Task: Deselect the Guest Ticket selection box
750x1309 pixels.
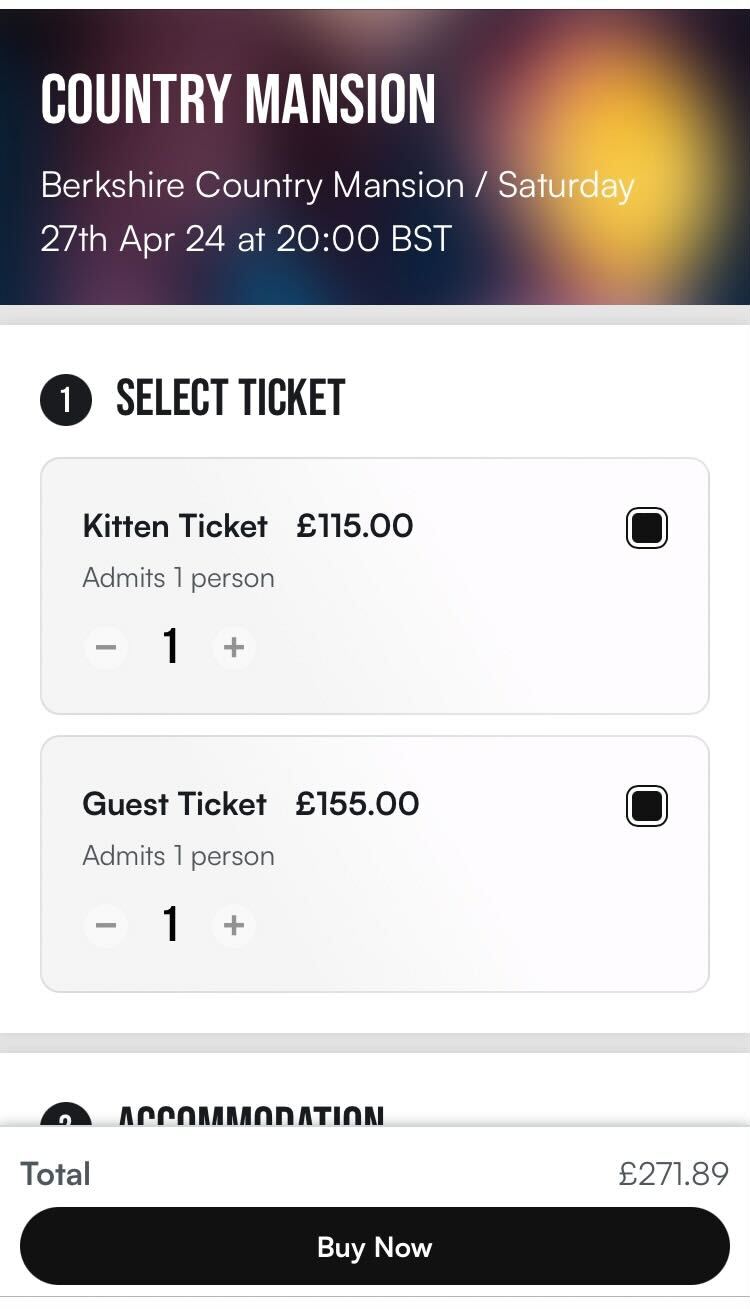Action: (646, 805)
